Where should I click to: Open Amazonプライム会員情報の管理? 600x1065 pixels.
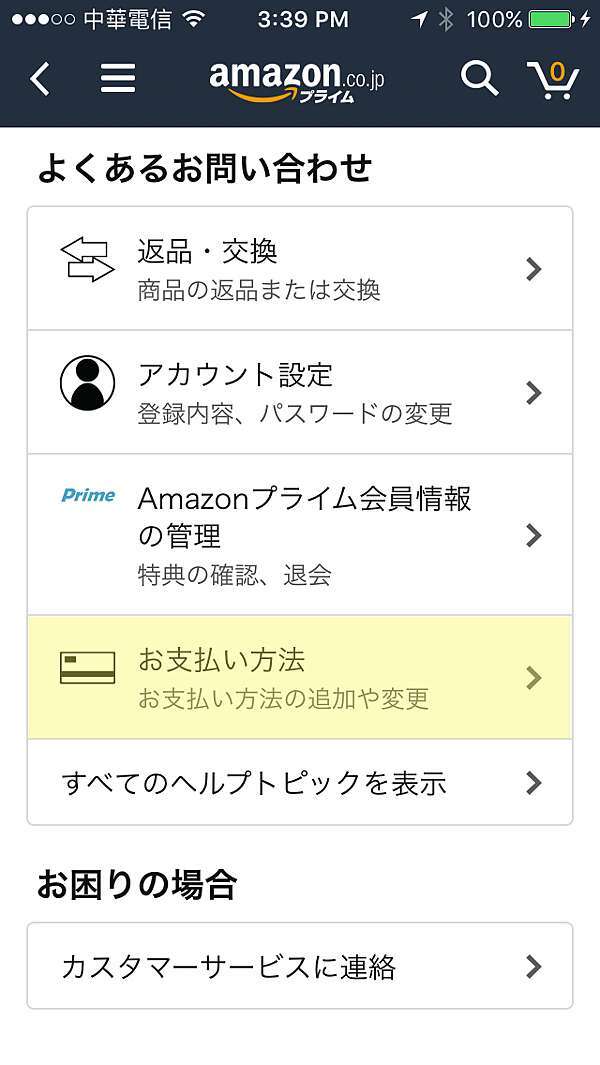click(300, 534)
